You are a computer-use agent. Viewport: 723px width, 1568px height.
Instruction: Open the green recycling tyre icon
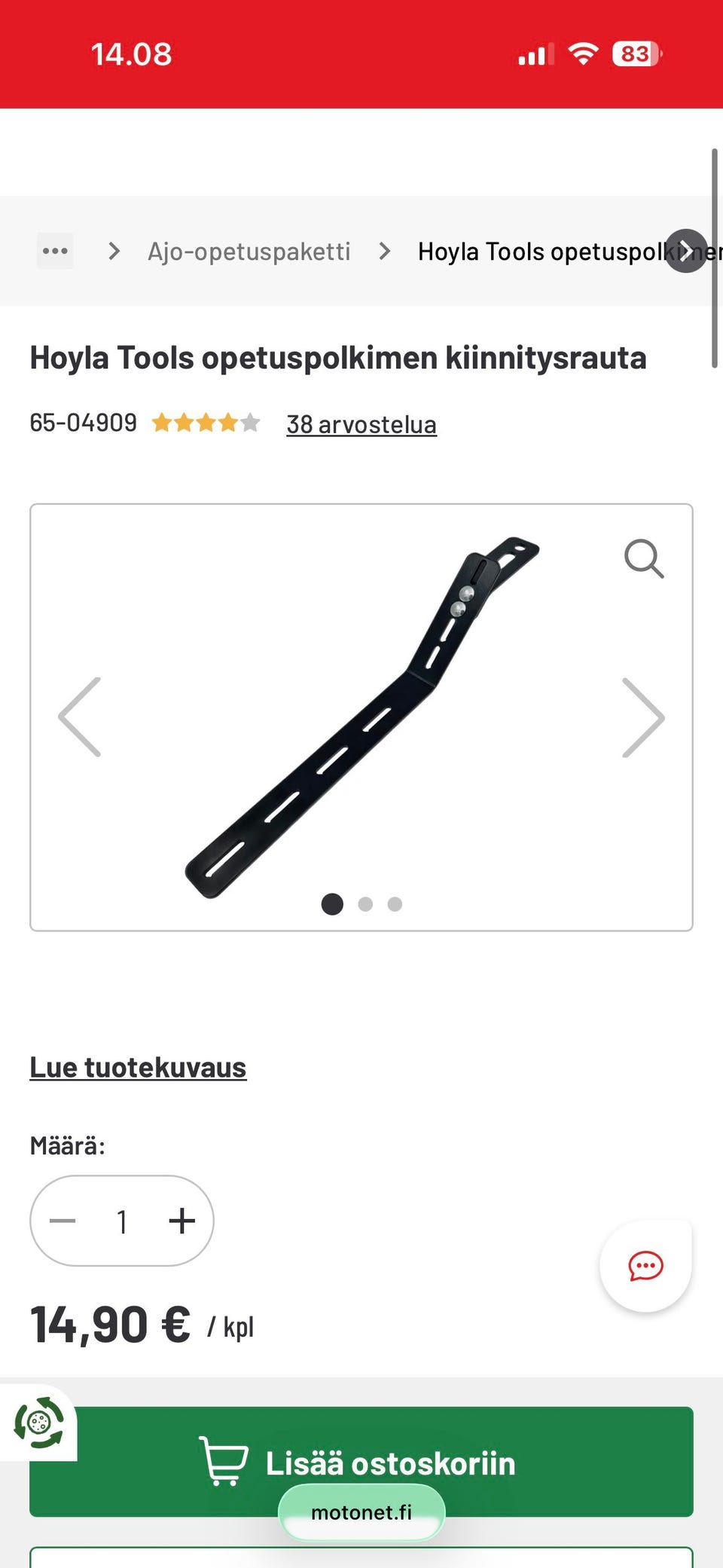[x=38, y=1423]
